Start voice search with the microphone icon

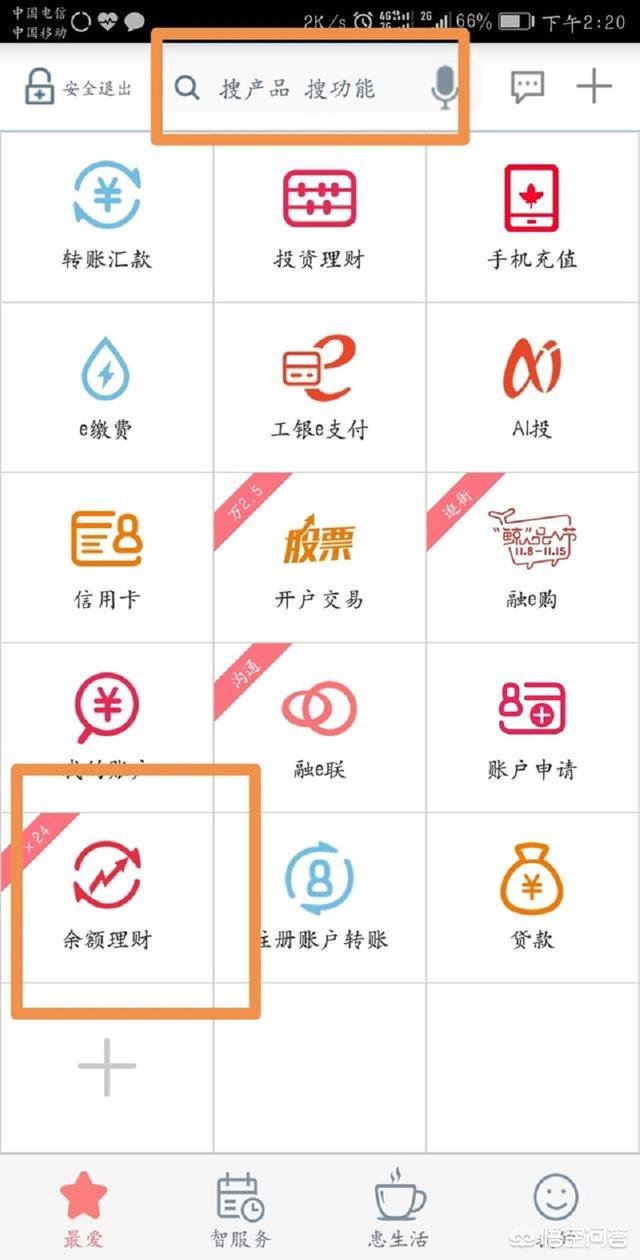tap(444, 88)
